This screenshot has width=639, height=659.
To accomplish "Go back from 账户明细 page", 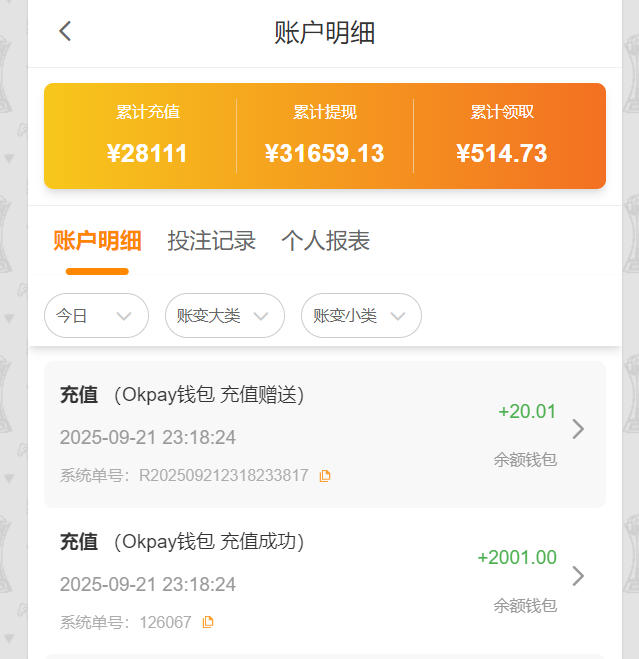I will tap(65, 31).
